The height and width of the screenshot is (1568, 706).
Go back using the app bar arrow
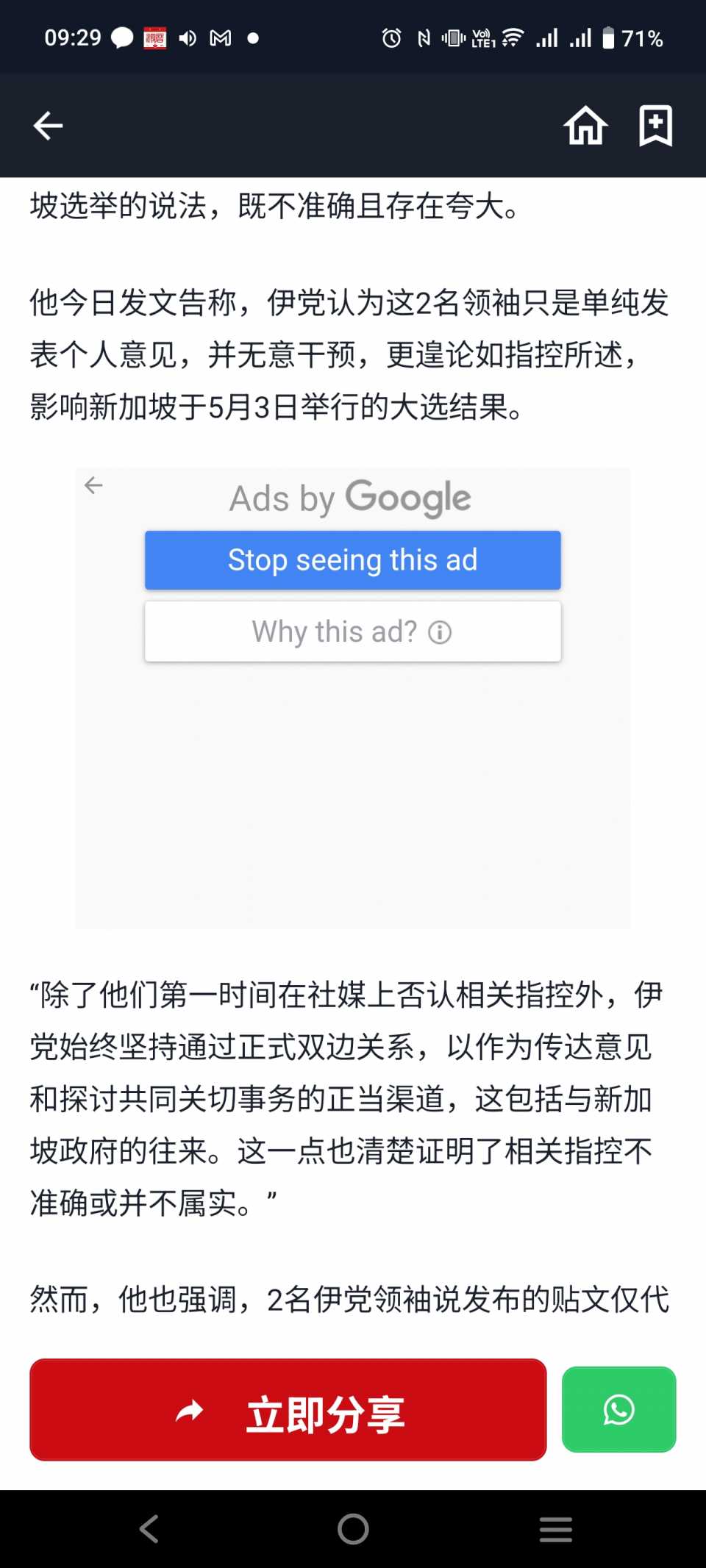49,126
